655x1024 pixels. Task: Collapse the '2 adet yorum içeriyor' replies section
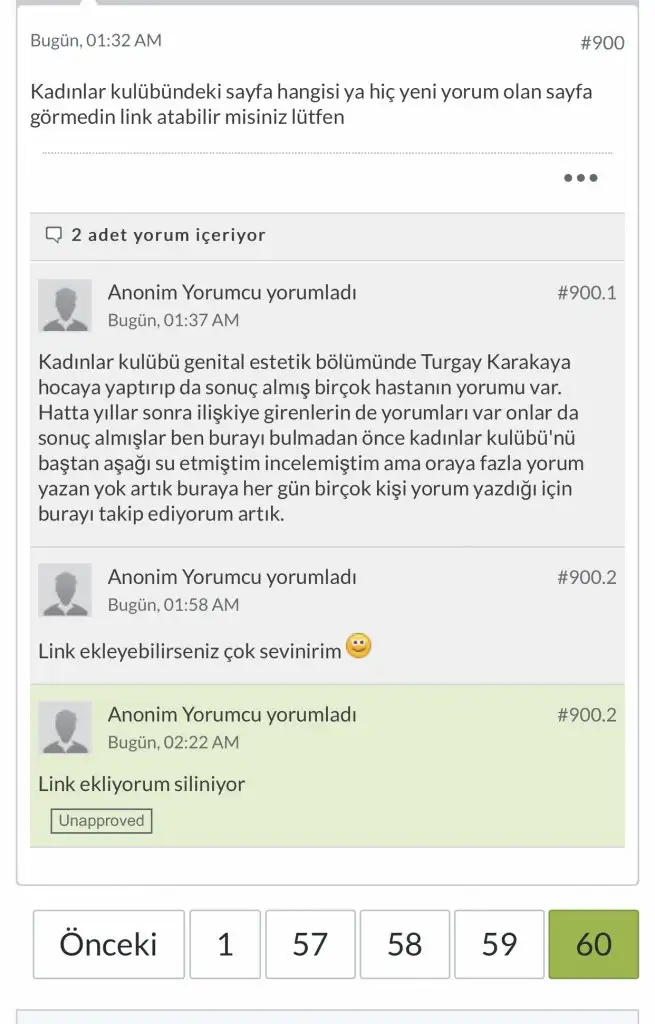[x=157, y=235]
